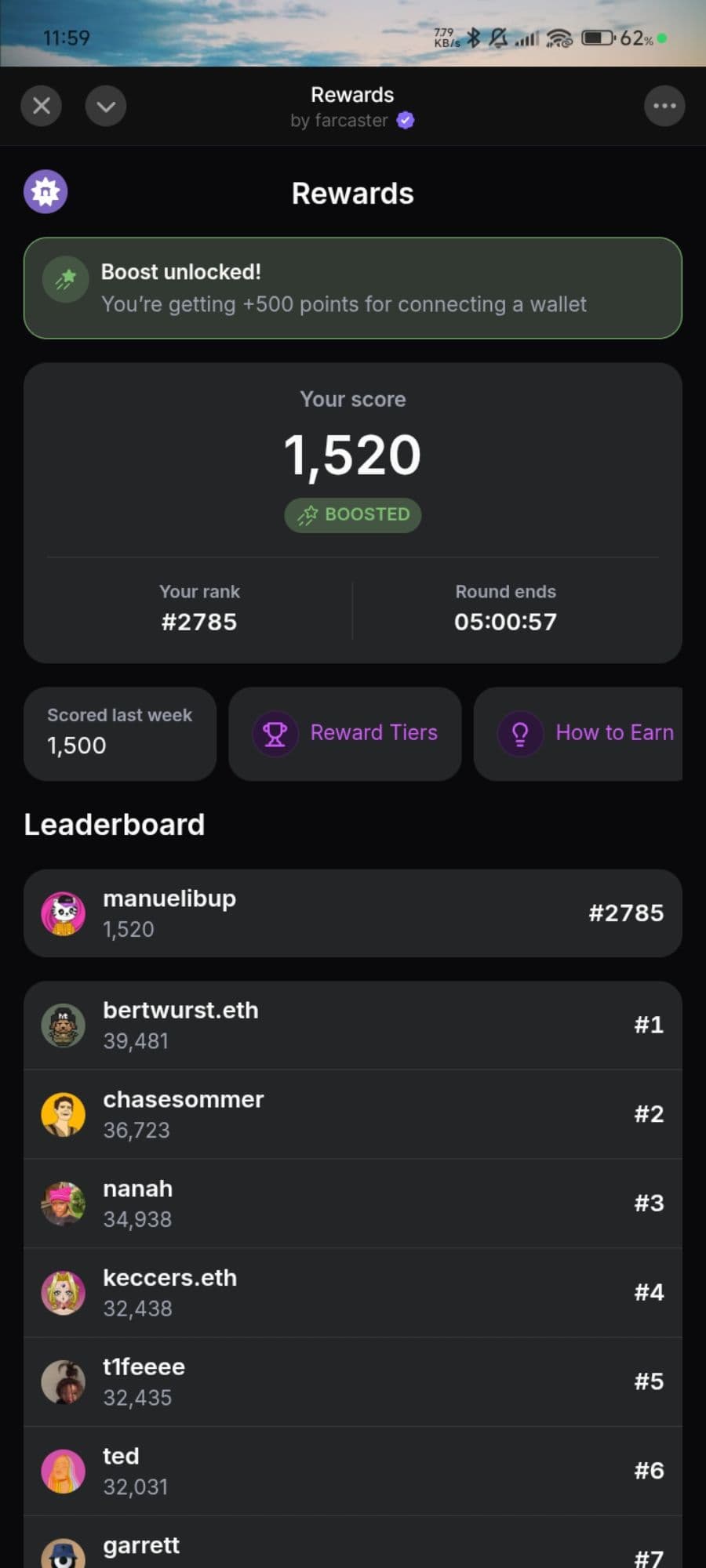Select nanah in the leaderboard
Image resolution: width=706 pixels, height=1568 pixels.
click(352, 1203)
